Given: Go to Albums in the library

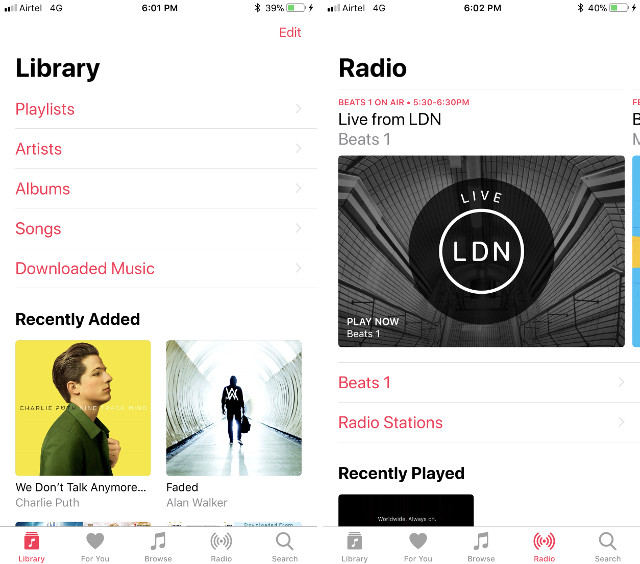Looking at the screenshot, I should [43, 189].
